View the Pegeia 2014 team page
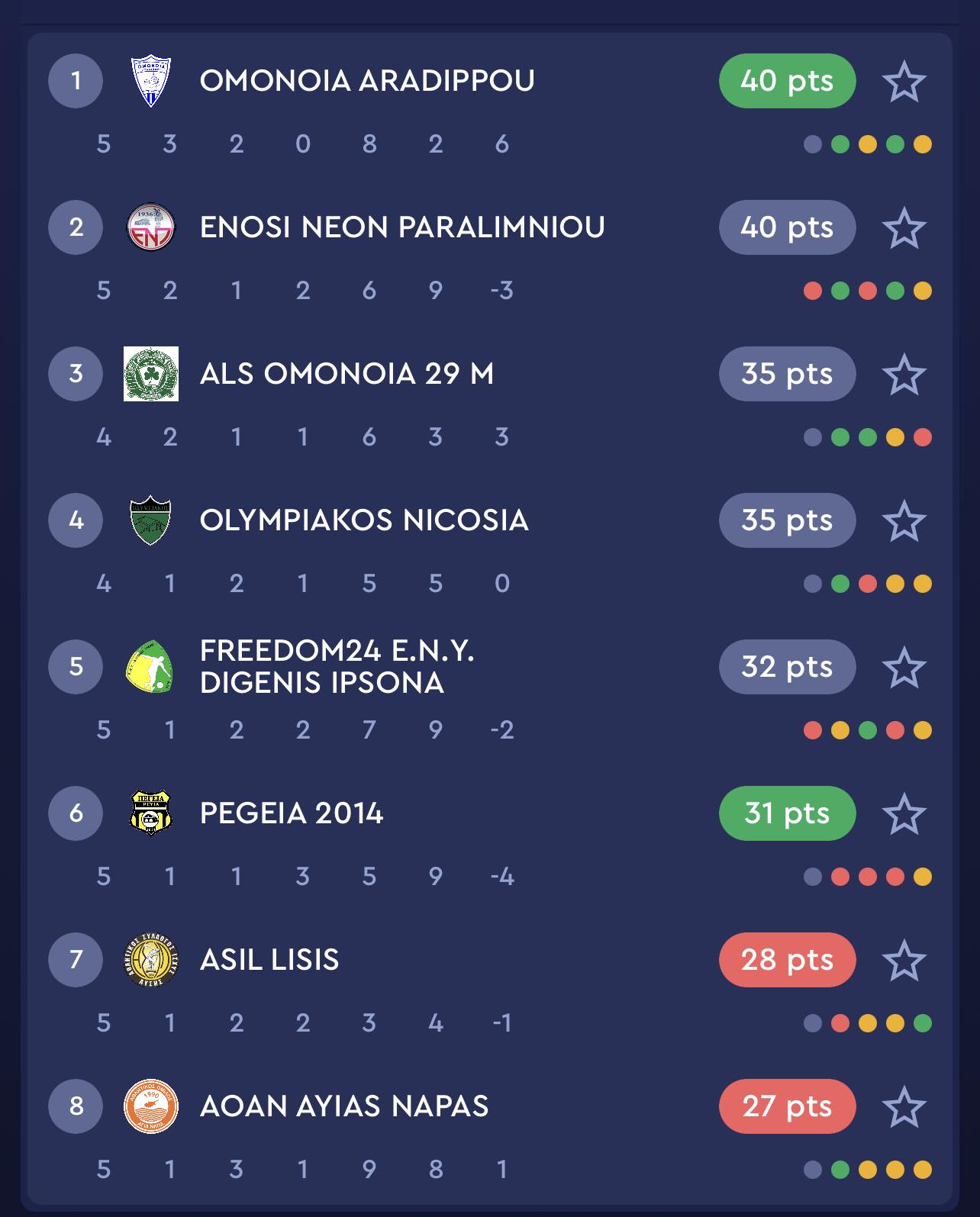Image resolution: width=980 pixels, height=1217 pixels. pyautogui.click(x=291, y=813)
